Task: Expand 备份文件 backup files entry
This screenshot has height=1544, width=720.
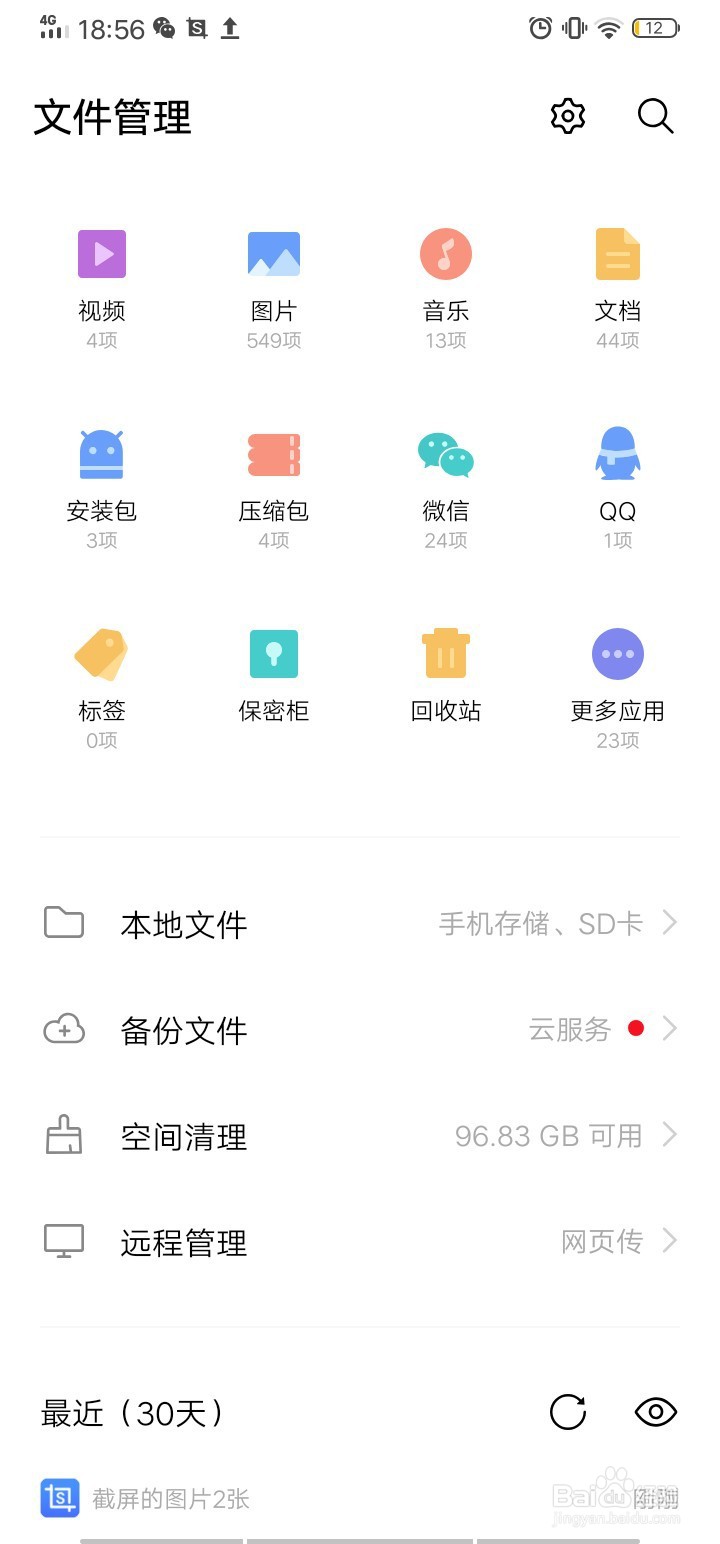Action: (x=360, y=1029)
